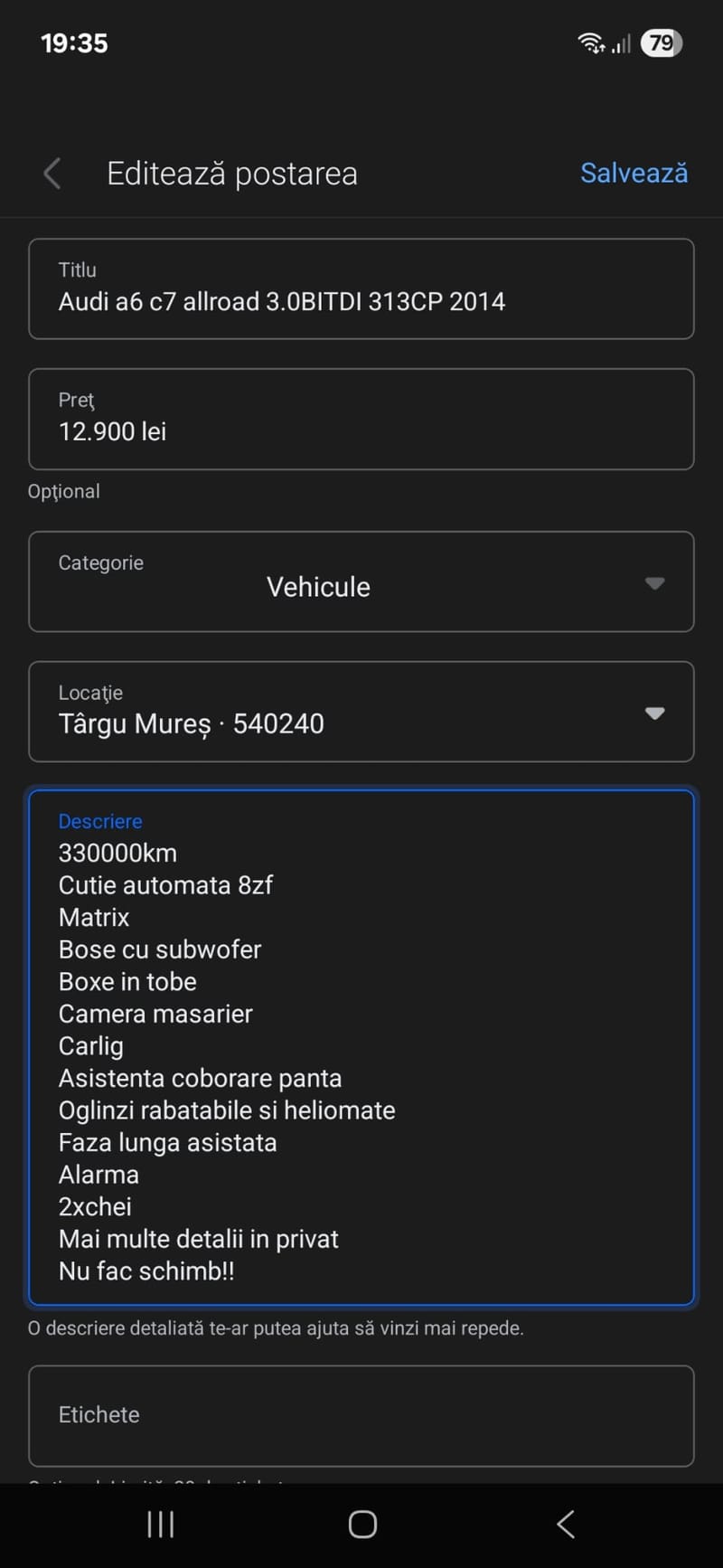Tap the Opțional label under price

63,491
